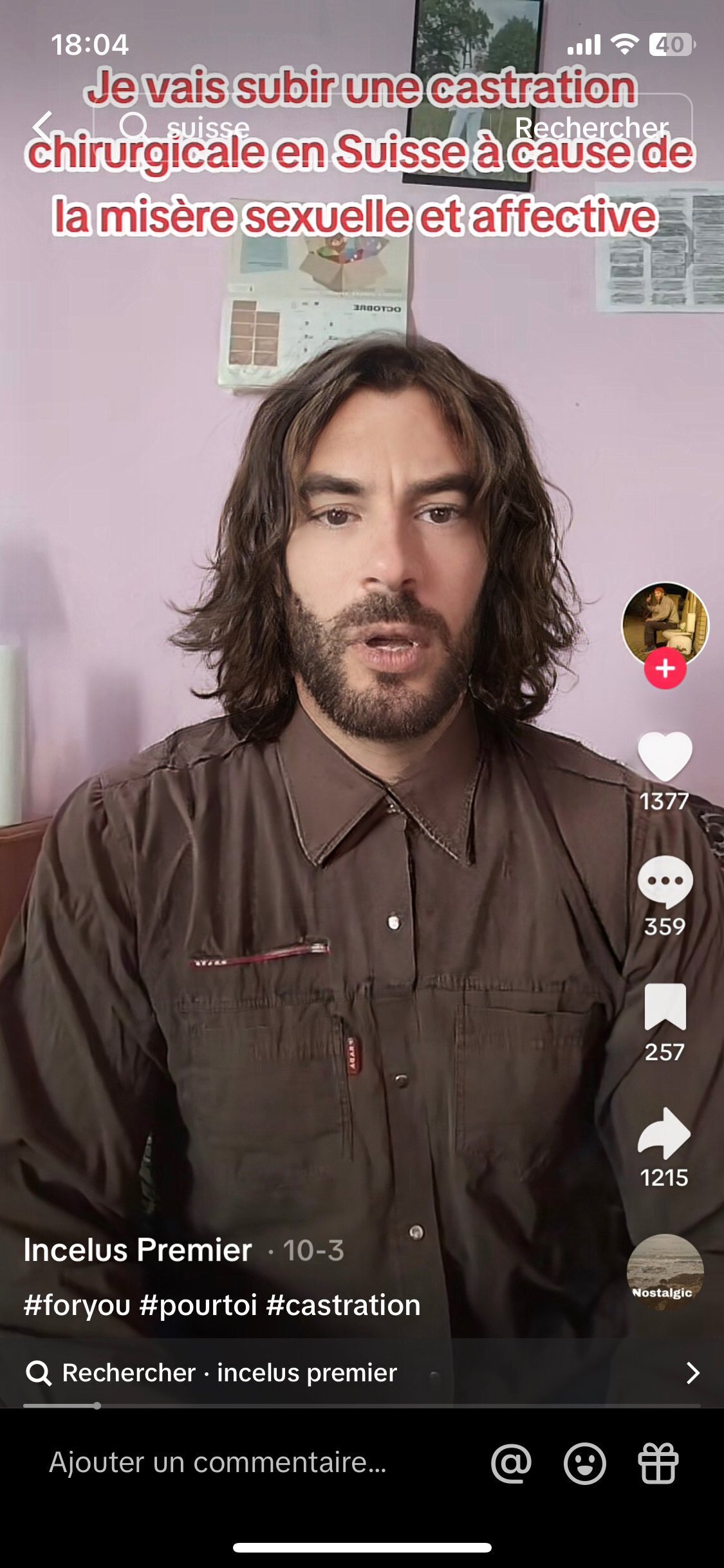Go back with the top-left arrow
This screenshot has width=724, height=1568.
(x=43, y=126)
